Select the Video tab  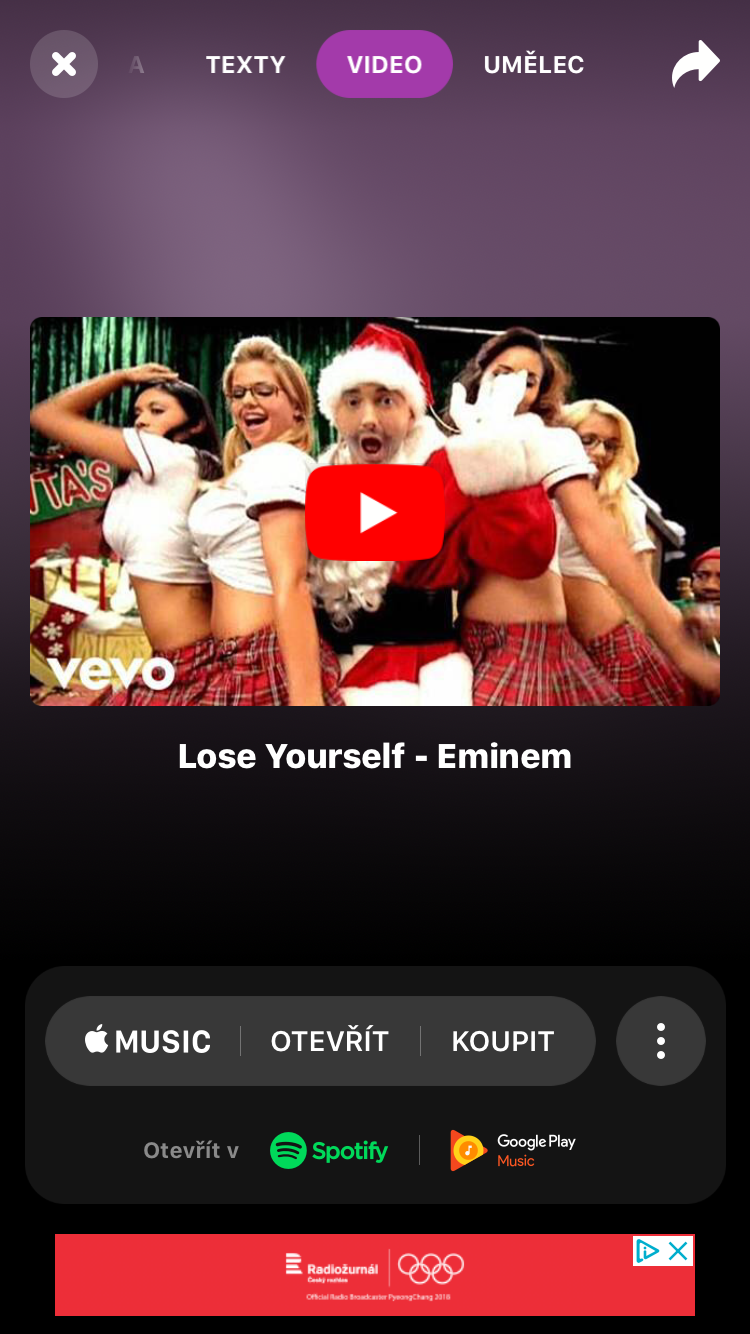(x=384, y=65)
